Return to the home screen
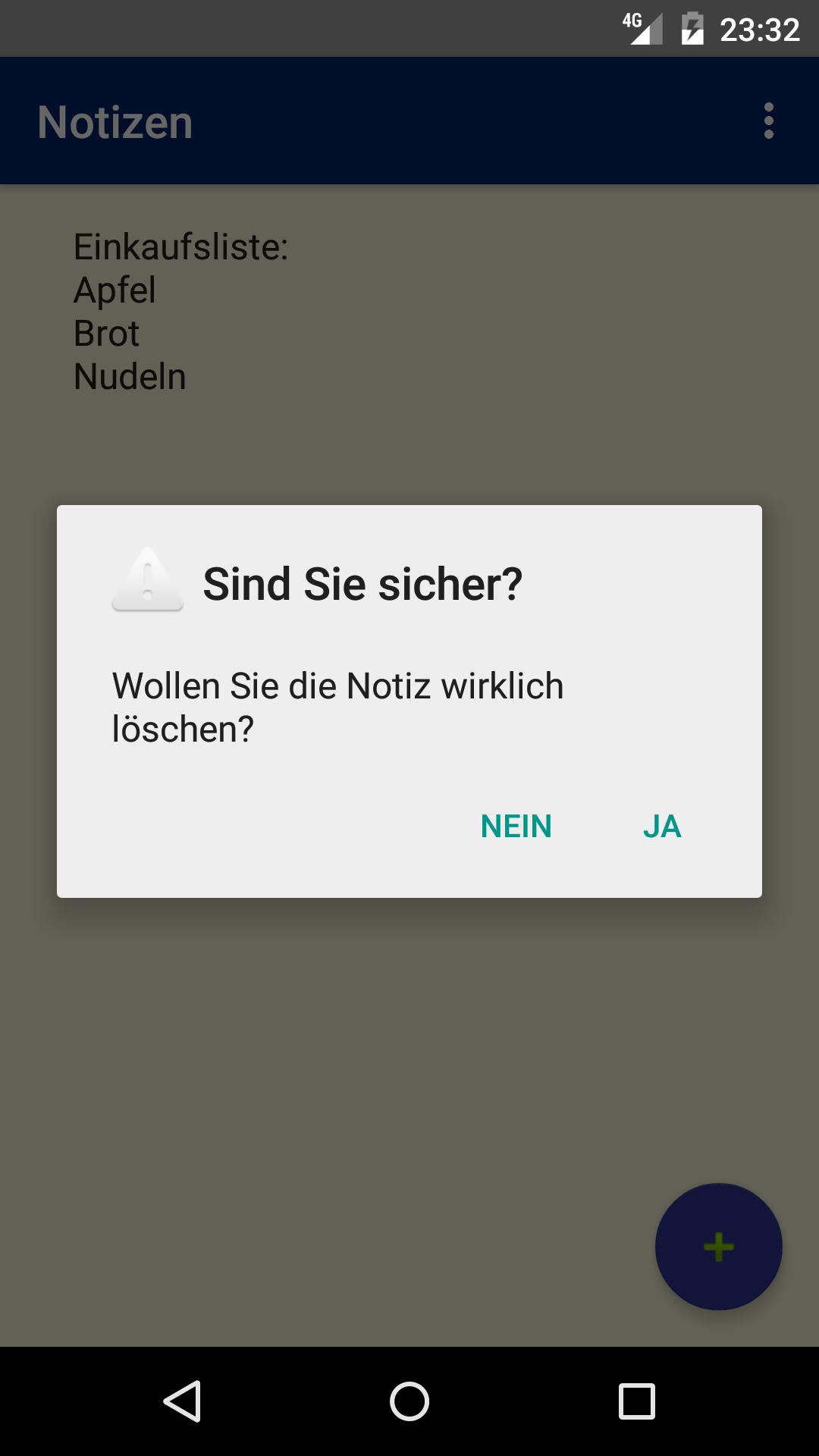The width and height of the screenshot is (819, 1456). pos(409,1401)
